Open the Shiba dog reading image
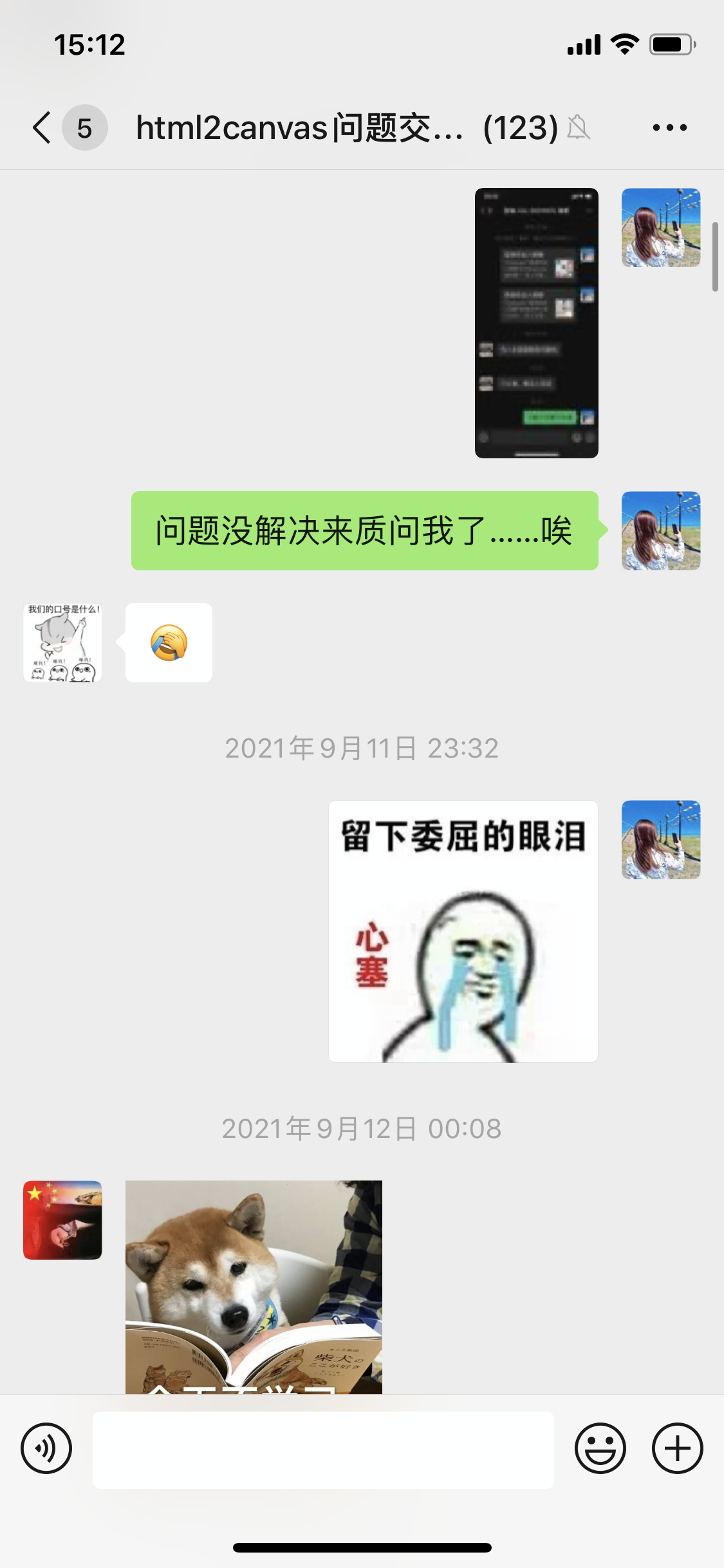 click(254, 1286)
